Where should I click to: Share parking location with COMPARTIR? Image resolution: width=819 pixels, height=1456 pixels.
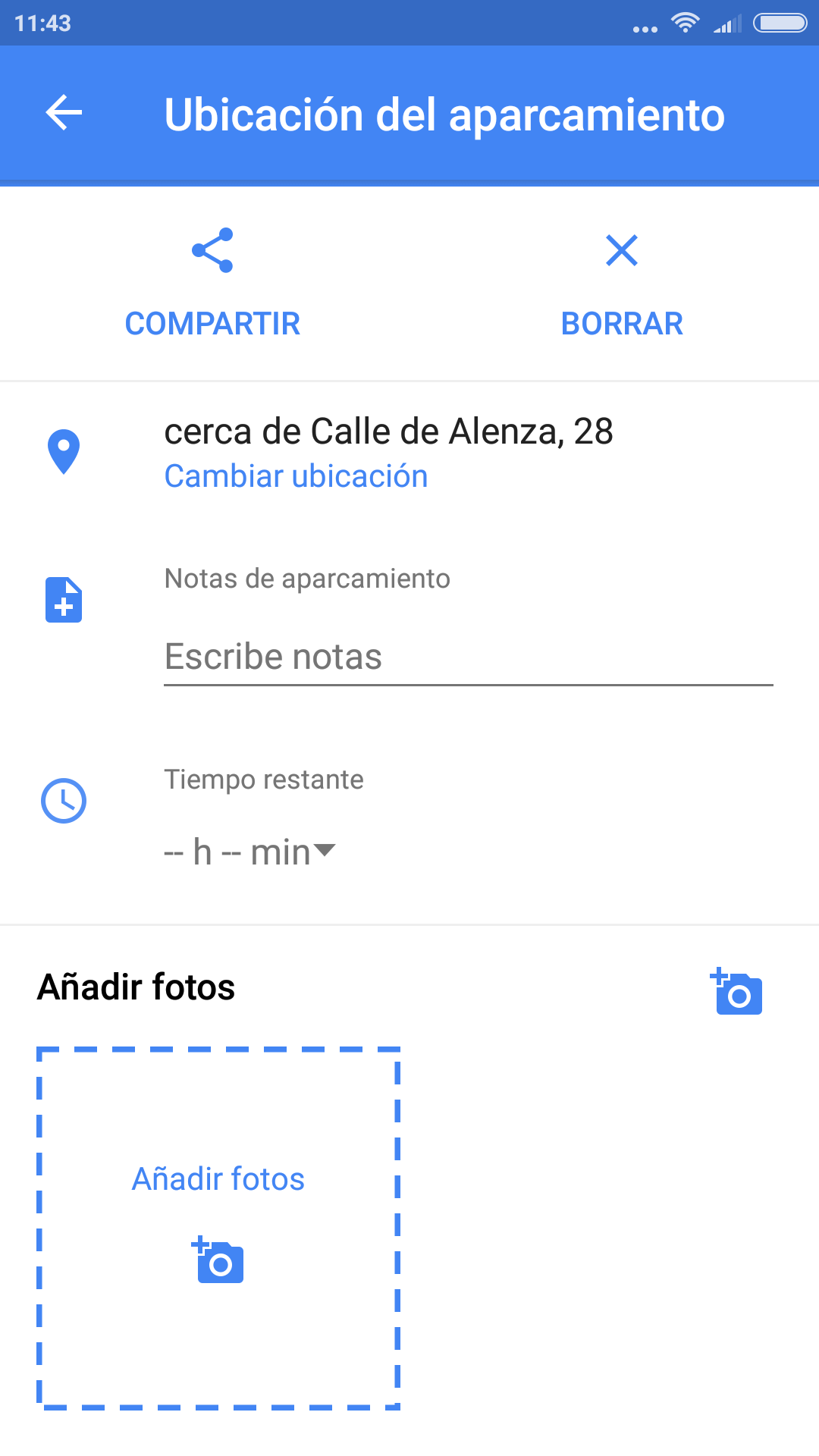click(212, 282)
